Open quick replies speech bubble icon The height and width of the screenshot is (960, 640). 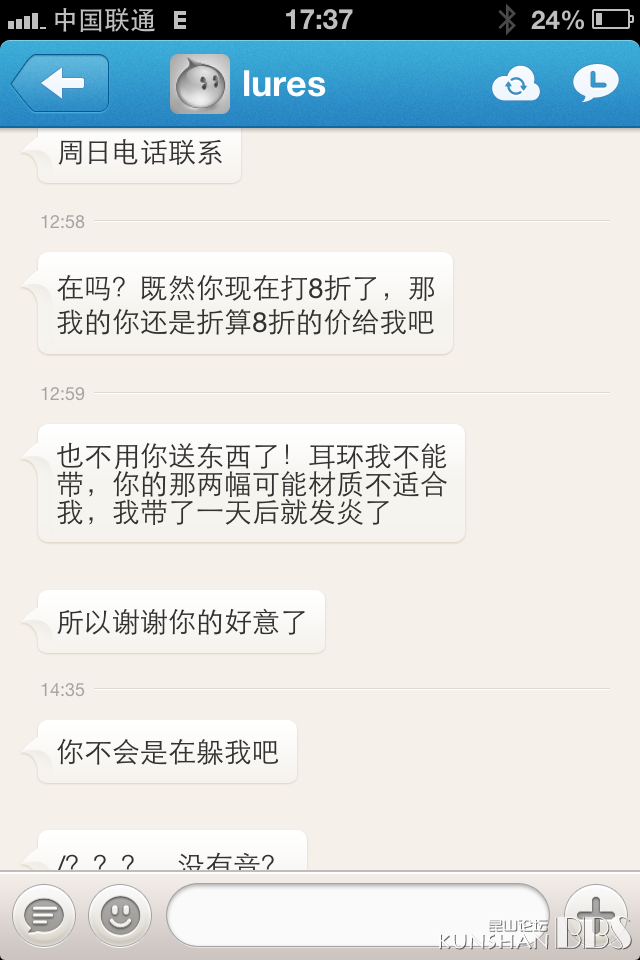coord(43,915)
